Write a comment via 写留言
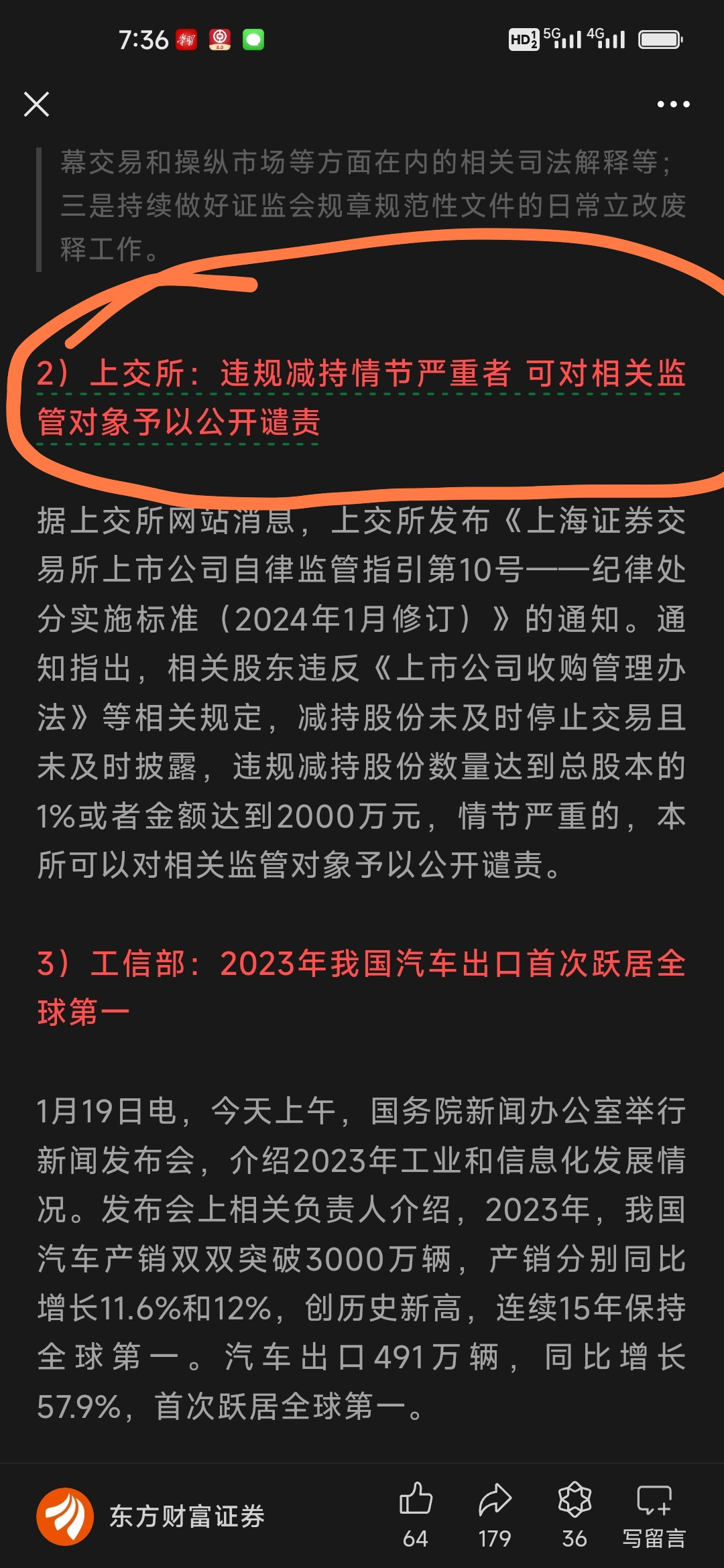Image resolution: width=724 pixels, height=1568 pixels. coord(654,1513)
